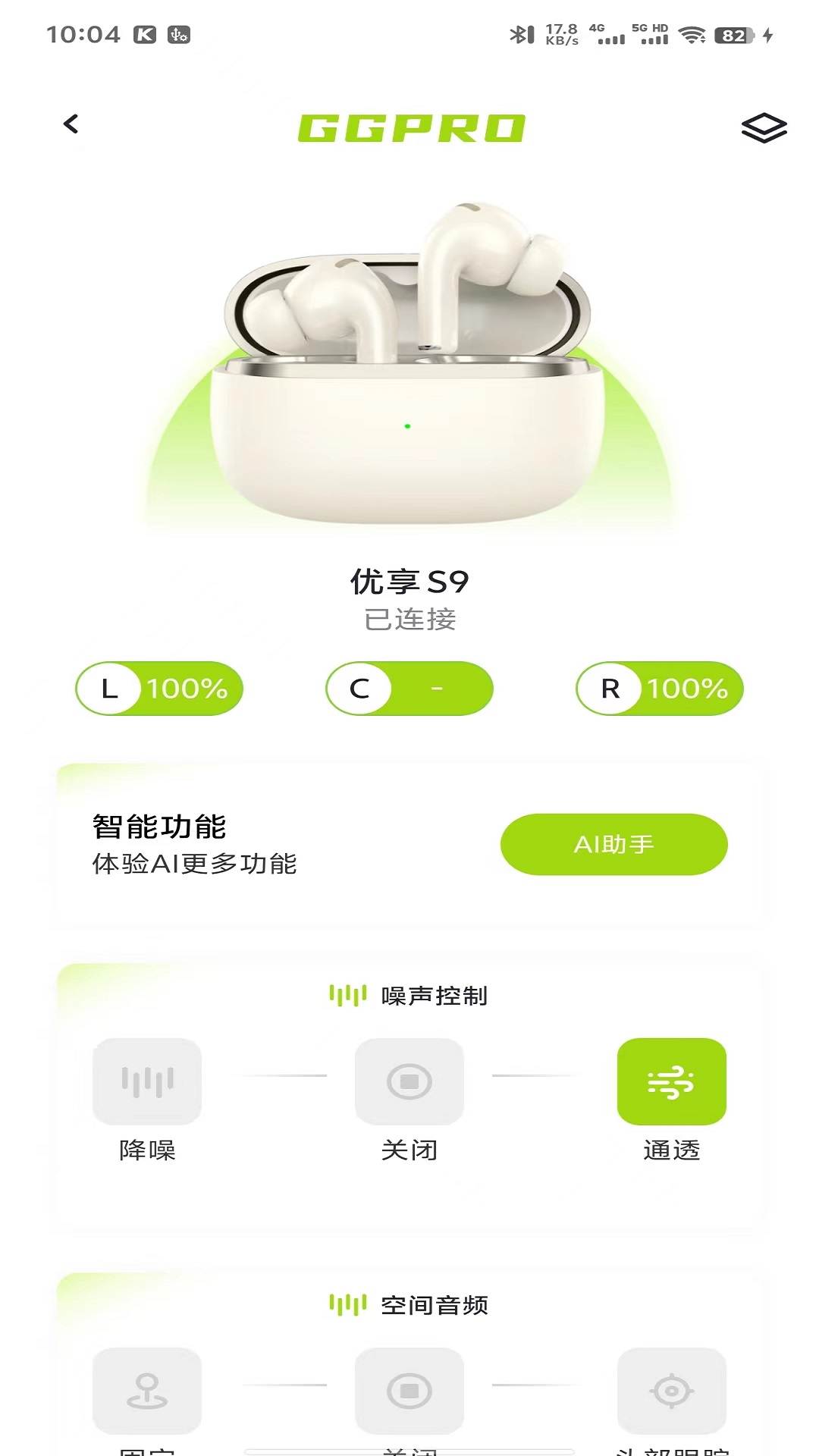Turn off noise control via 关闭

pyautogui.click(x=409, y=1081)
